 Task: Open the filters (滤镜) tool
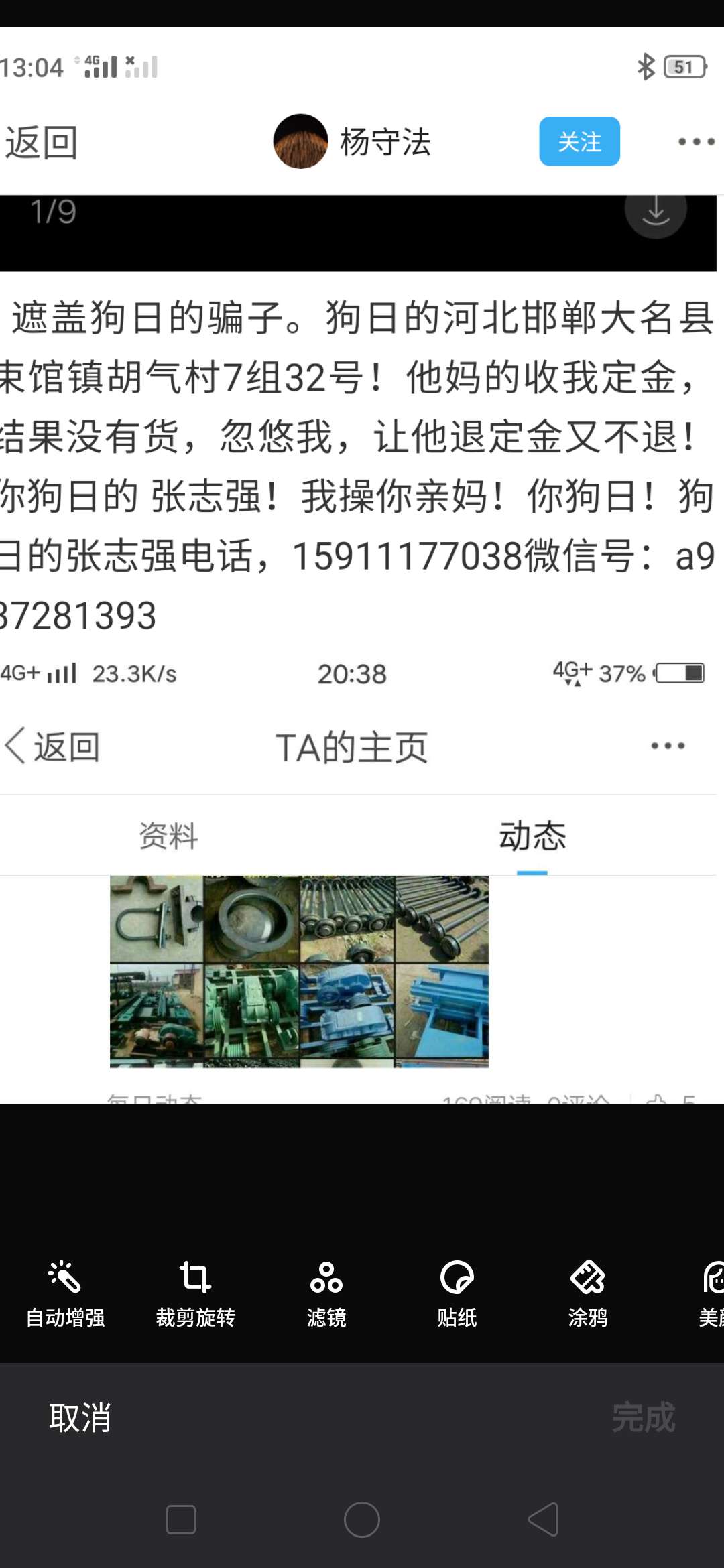point(326,1293)
